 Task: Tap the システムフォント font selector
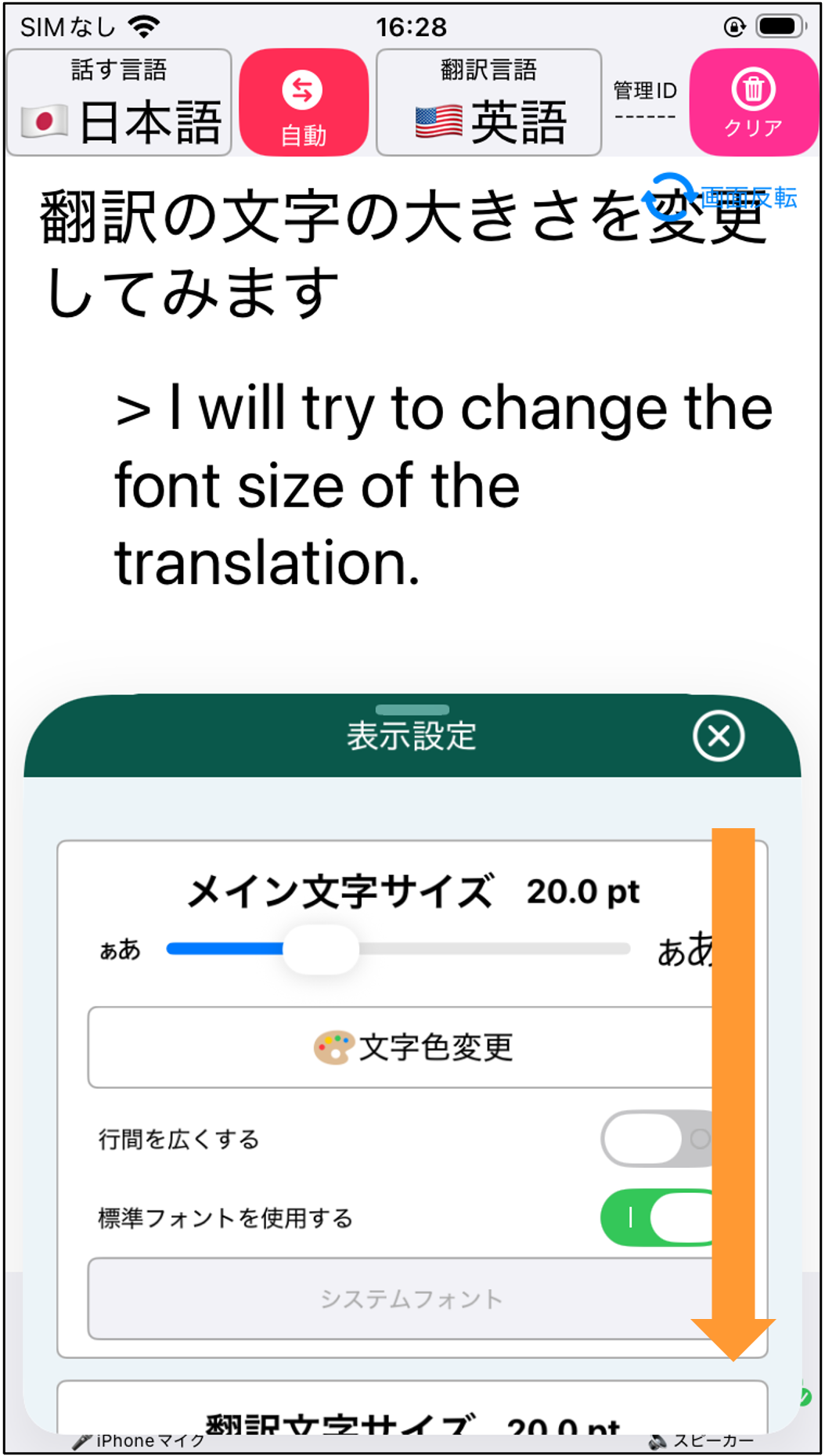coord(412,1299)
